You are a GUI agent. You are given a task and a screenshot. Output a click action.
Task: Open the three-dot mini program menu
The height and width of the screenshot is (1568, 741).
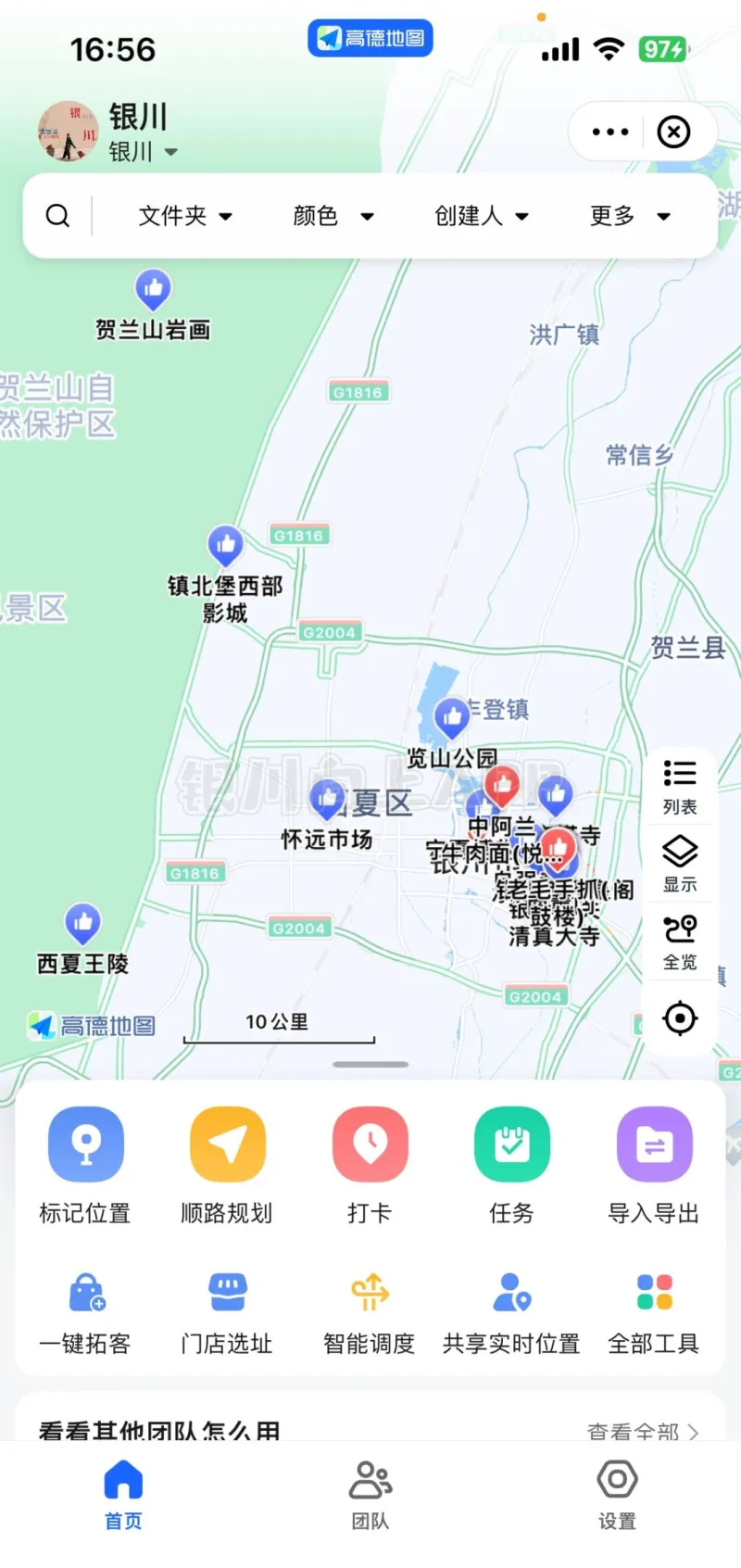[x=610, y=132]
